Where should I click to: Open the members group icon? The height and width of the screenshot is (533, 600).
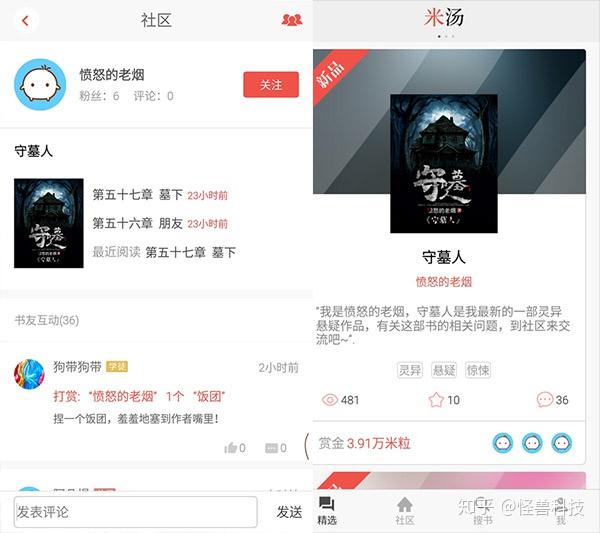click(x=292, y=20)
